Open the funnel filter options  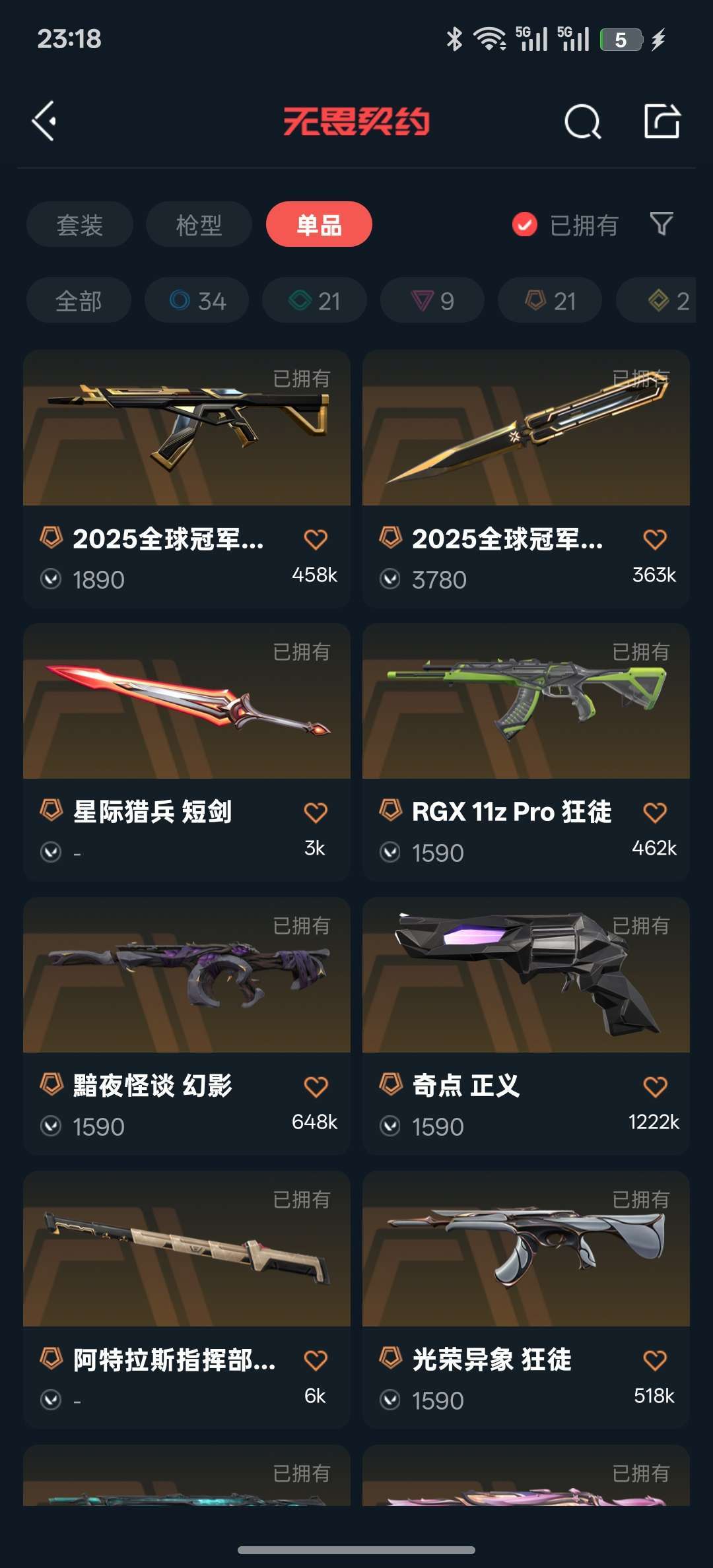pyautogui.click(x=662, y=224)
